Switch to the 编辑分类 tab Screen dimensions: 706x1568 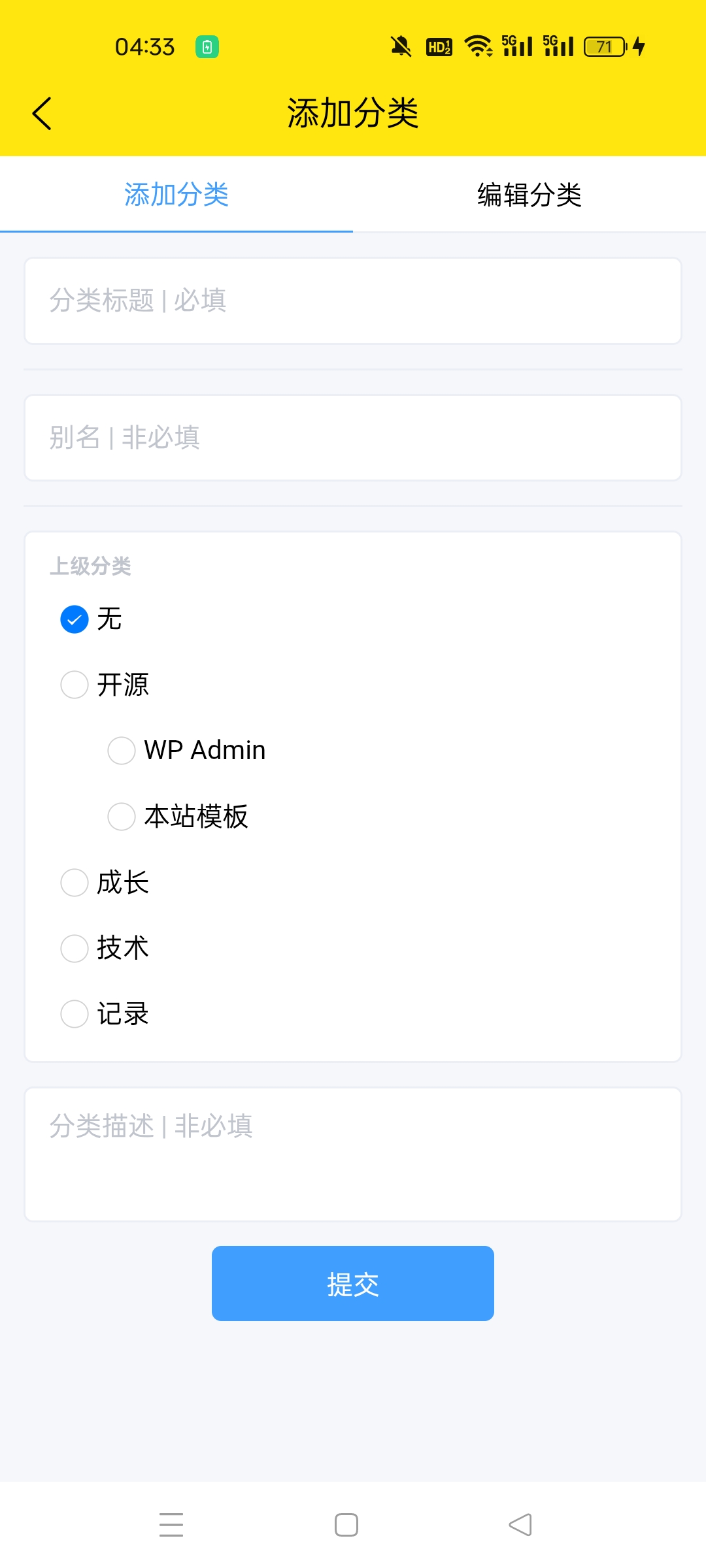(529, 194)
